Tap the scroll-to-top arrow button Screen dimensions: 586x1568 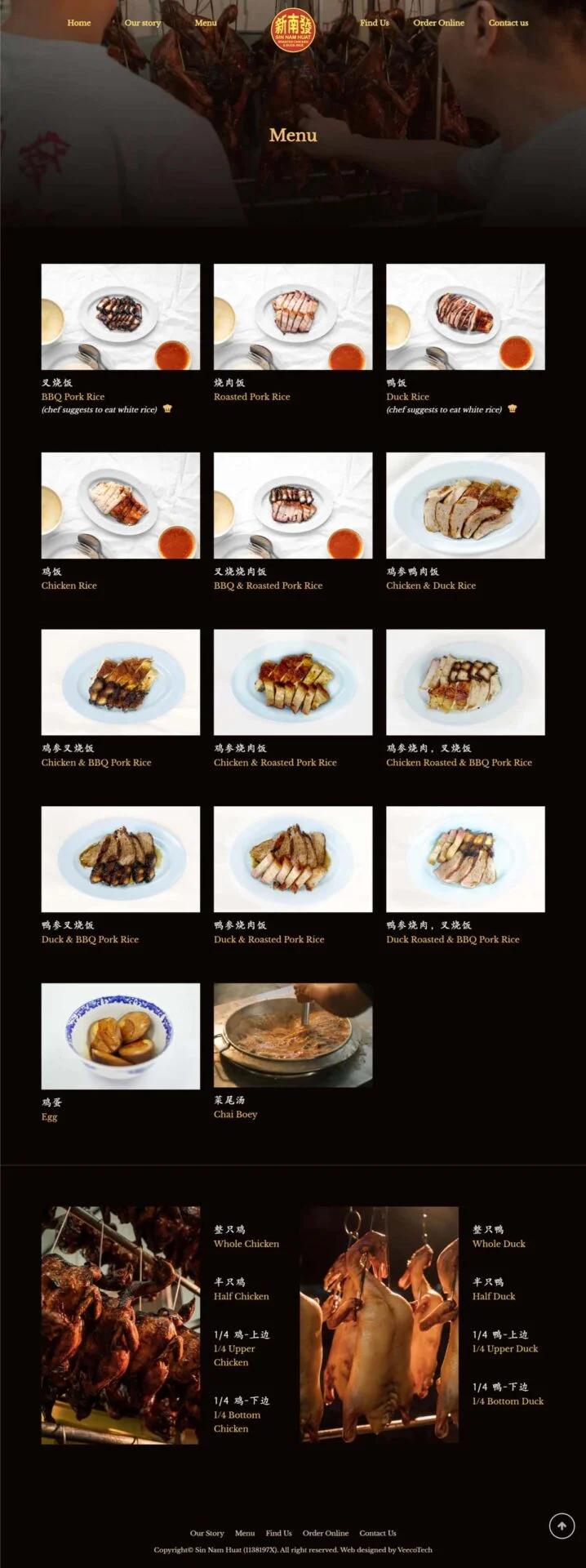(562, 1526)
